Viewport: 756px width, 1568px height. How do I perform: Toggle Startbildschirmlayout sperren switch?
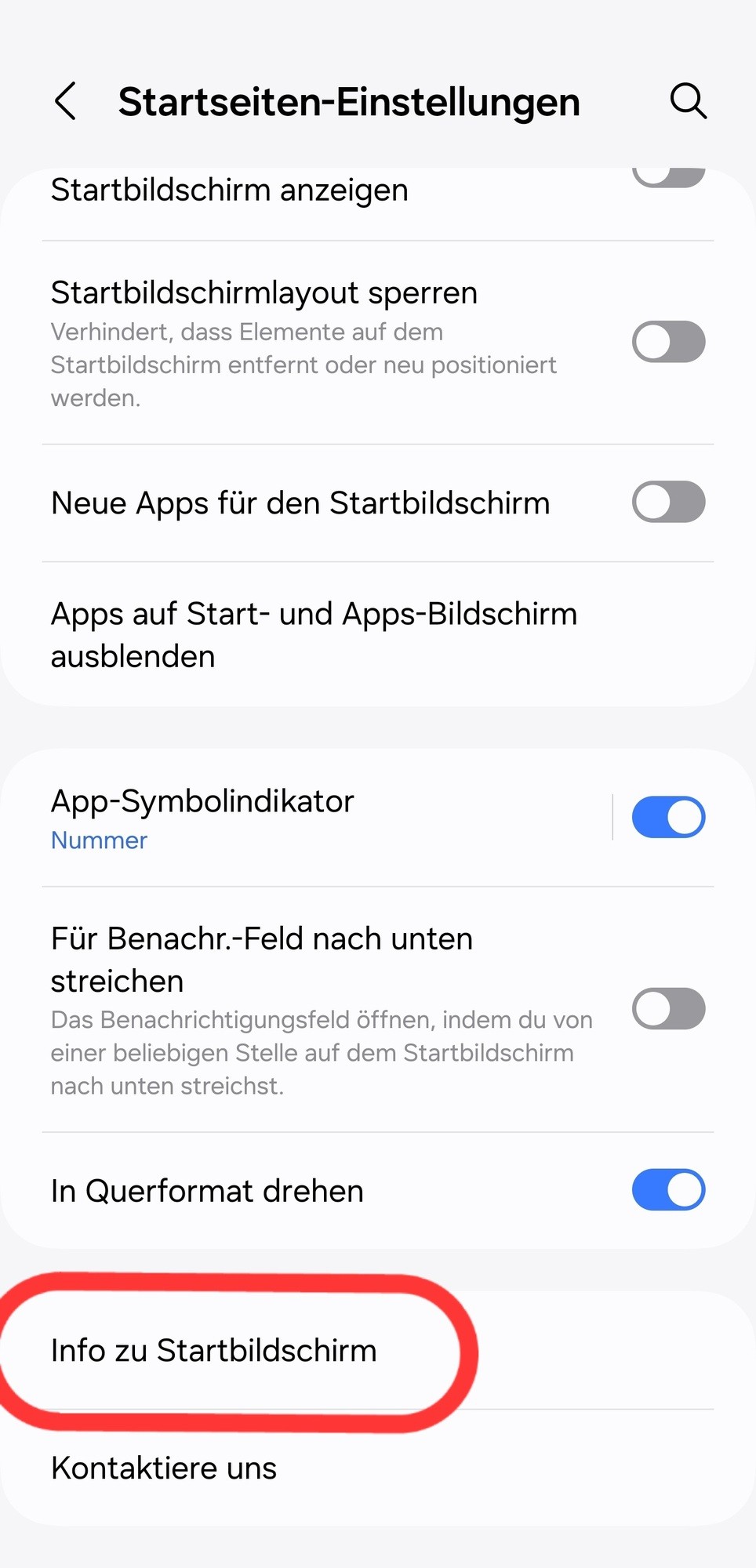pos(668,342)
